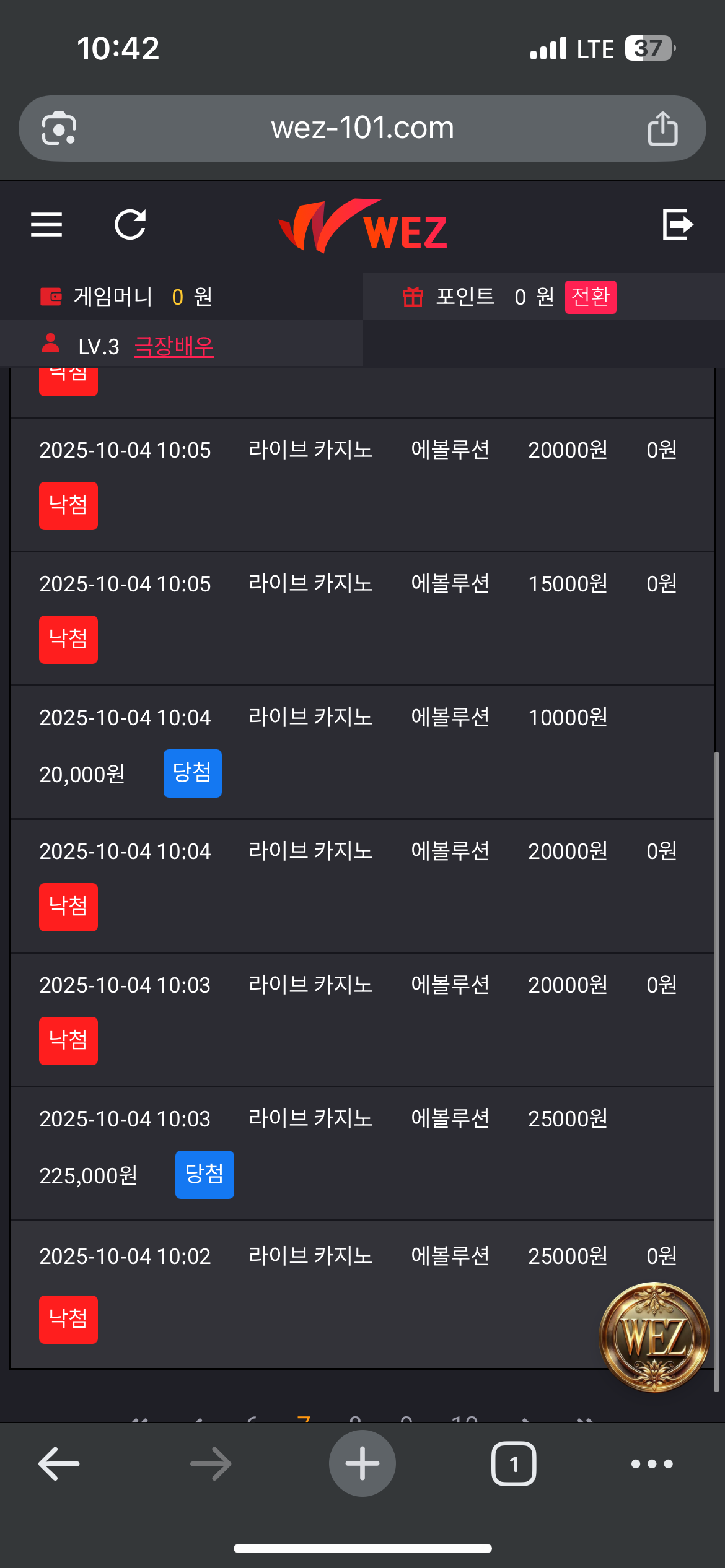Tap the wez-101.com address bar
The width and height of the screenshot is (725, 1568).
tap(362, 128)
